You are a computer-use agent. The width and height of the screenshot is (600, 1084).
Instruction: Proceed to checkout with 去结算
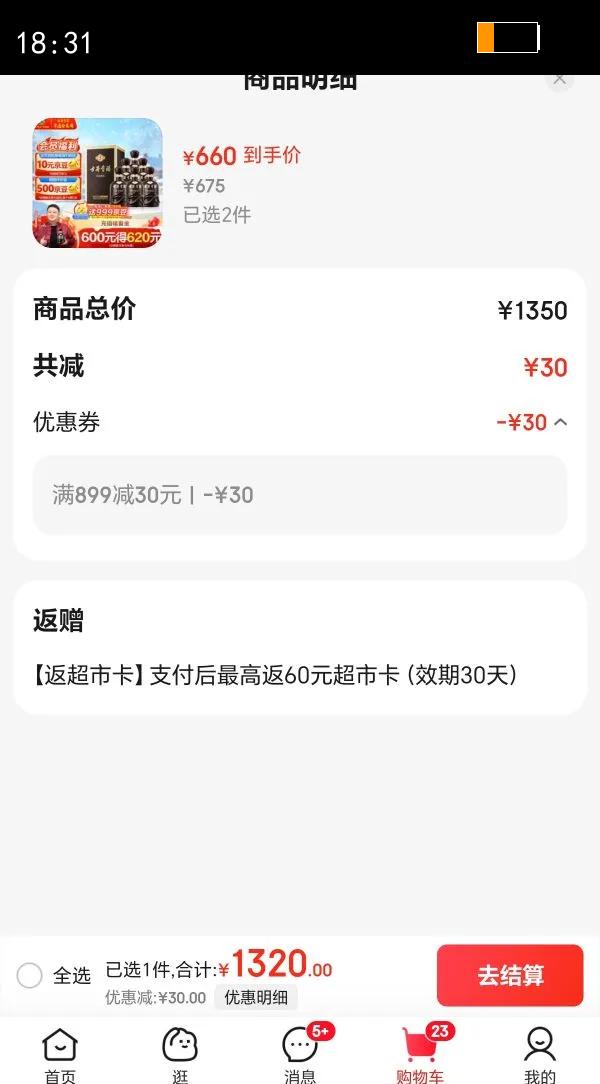click(x=510, y=975)
